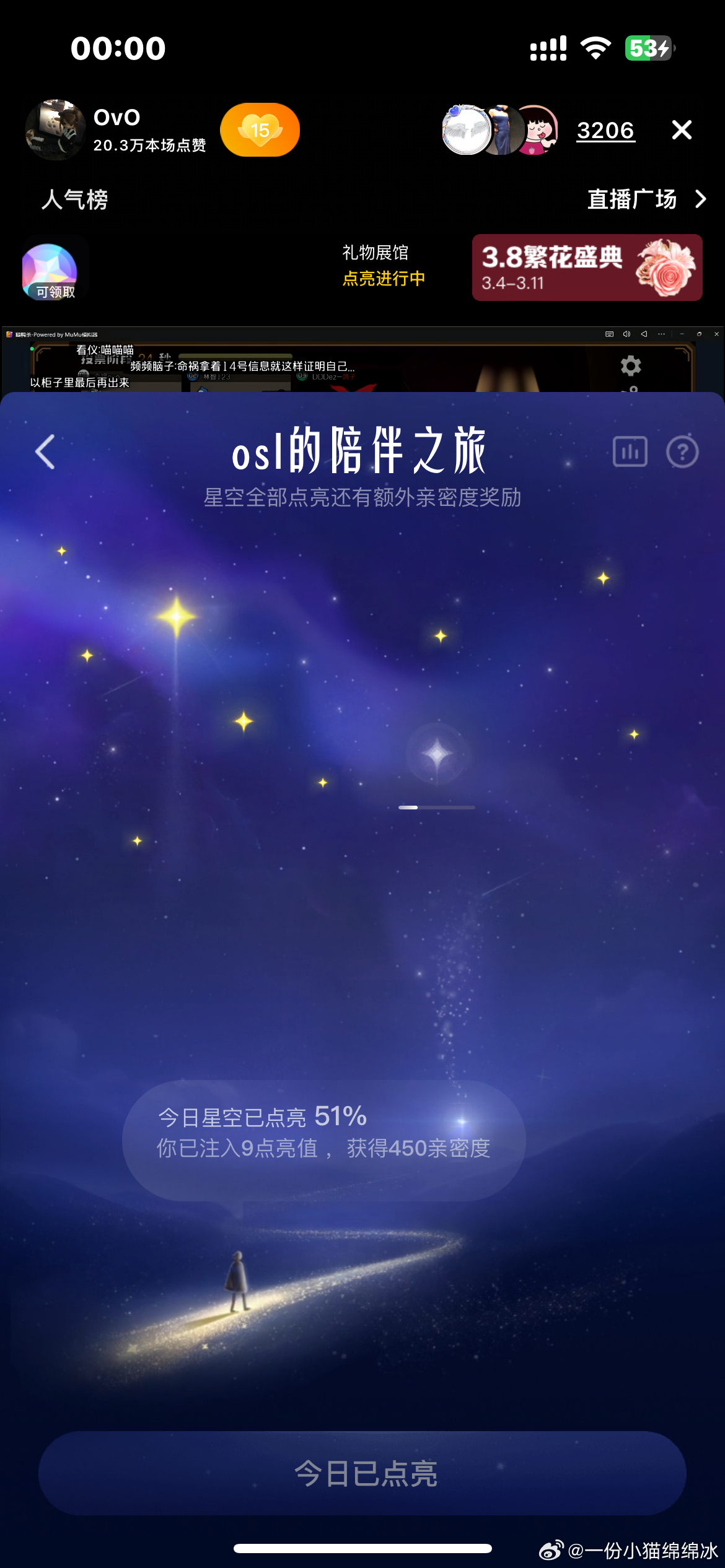Tap the small yellow star near the right edge
This screenshot has height=1568, width=725.
633,734
